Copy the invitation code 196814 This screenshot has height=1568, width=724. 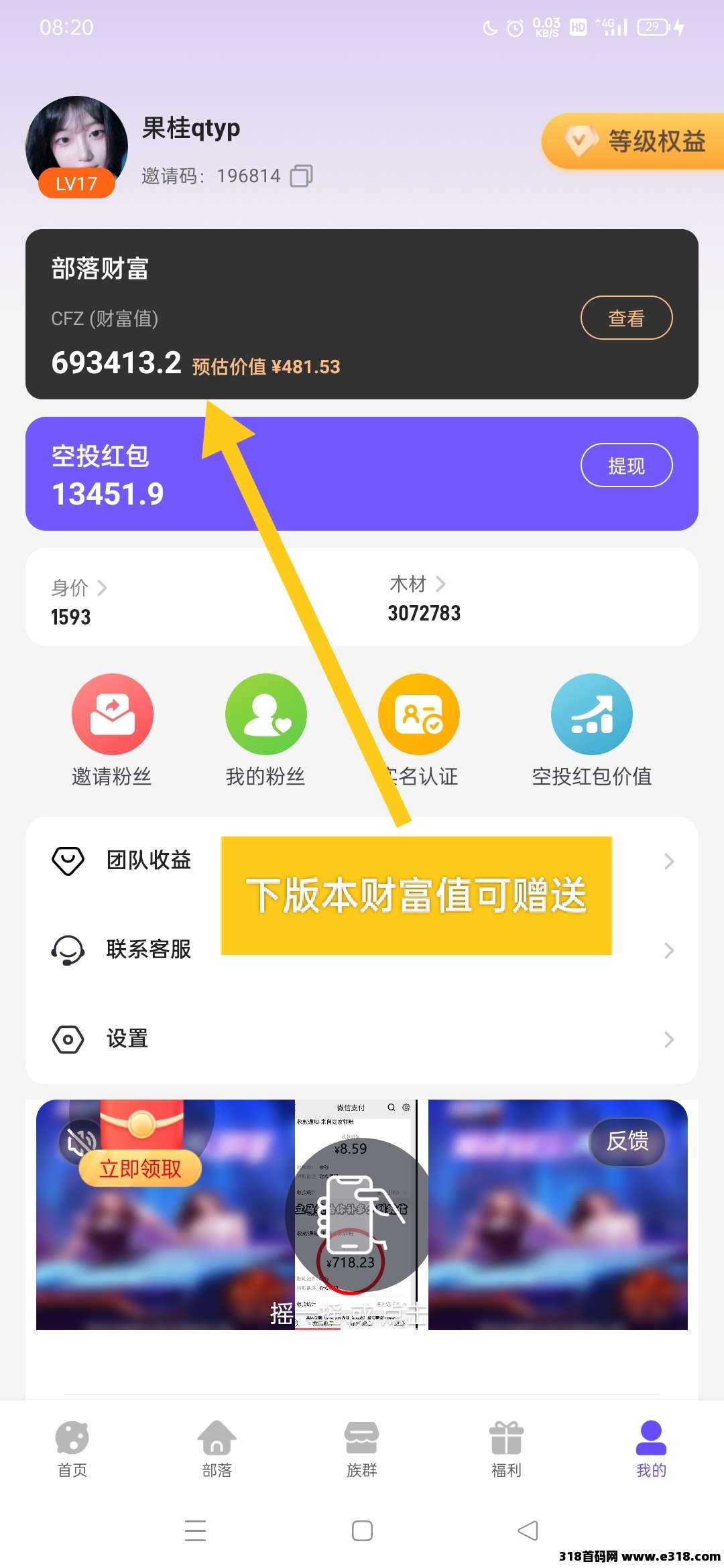[301, 176]
